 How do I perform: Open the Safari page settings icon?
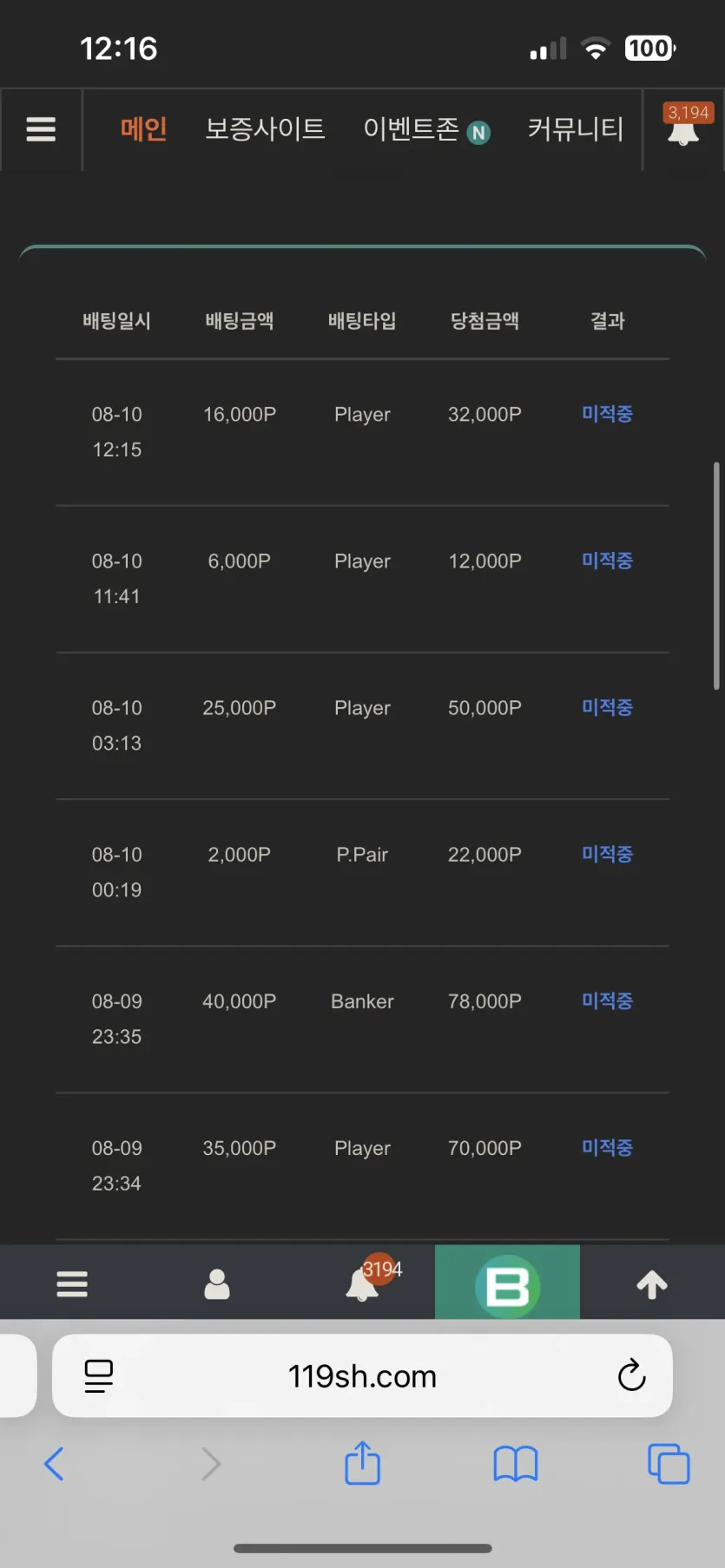[99, 1375]
